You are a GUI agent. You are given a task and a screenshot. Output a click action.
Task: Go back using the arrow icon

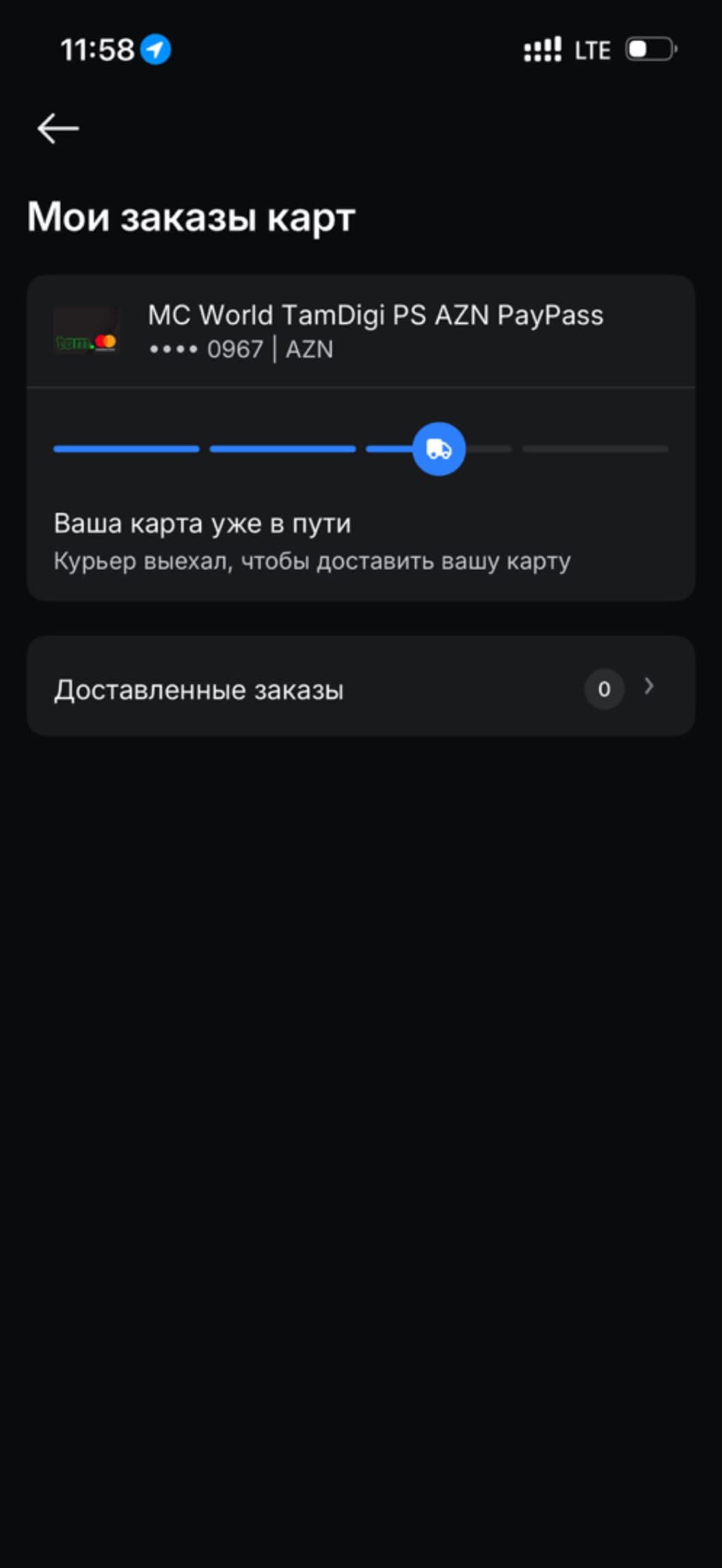[x=58, y=129]
